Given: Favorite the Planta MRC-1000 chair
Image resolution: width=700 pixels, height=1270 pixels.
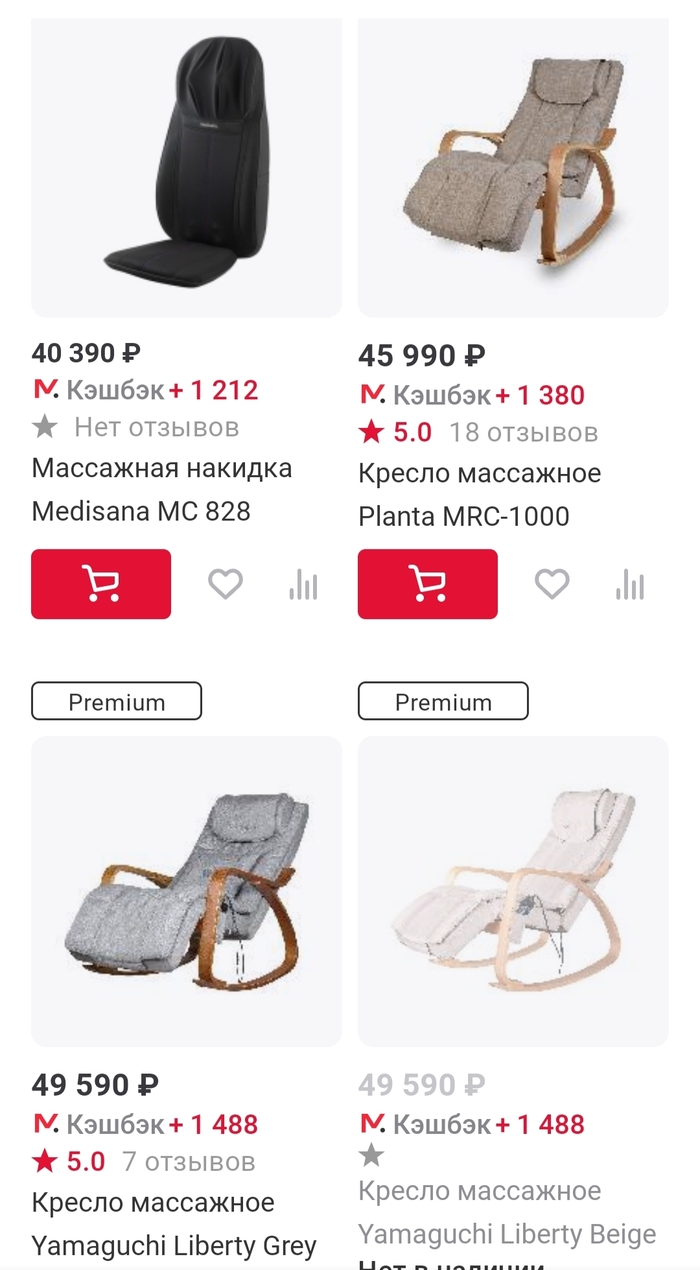Looking at the screenshot, I should 552,584.
